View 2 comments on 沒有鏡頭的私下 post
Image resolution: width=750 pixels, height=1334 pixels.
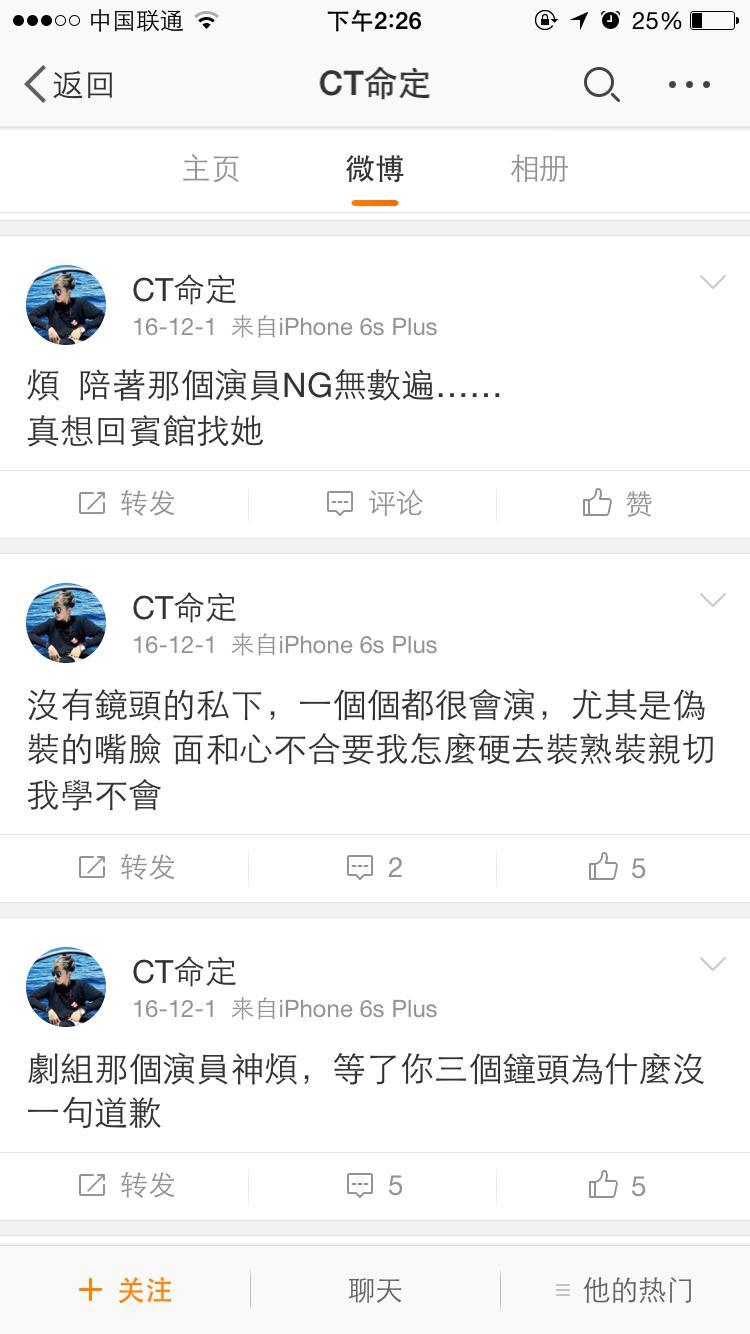coord(374,867)
